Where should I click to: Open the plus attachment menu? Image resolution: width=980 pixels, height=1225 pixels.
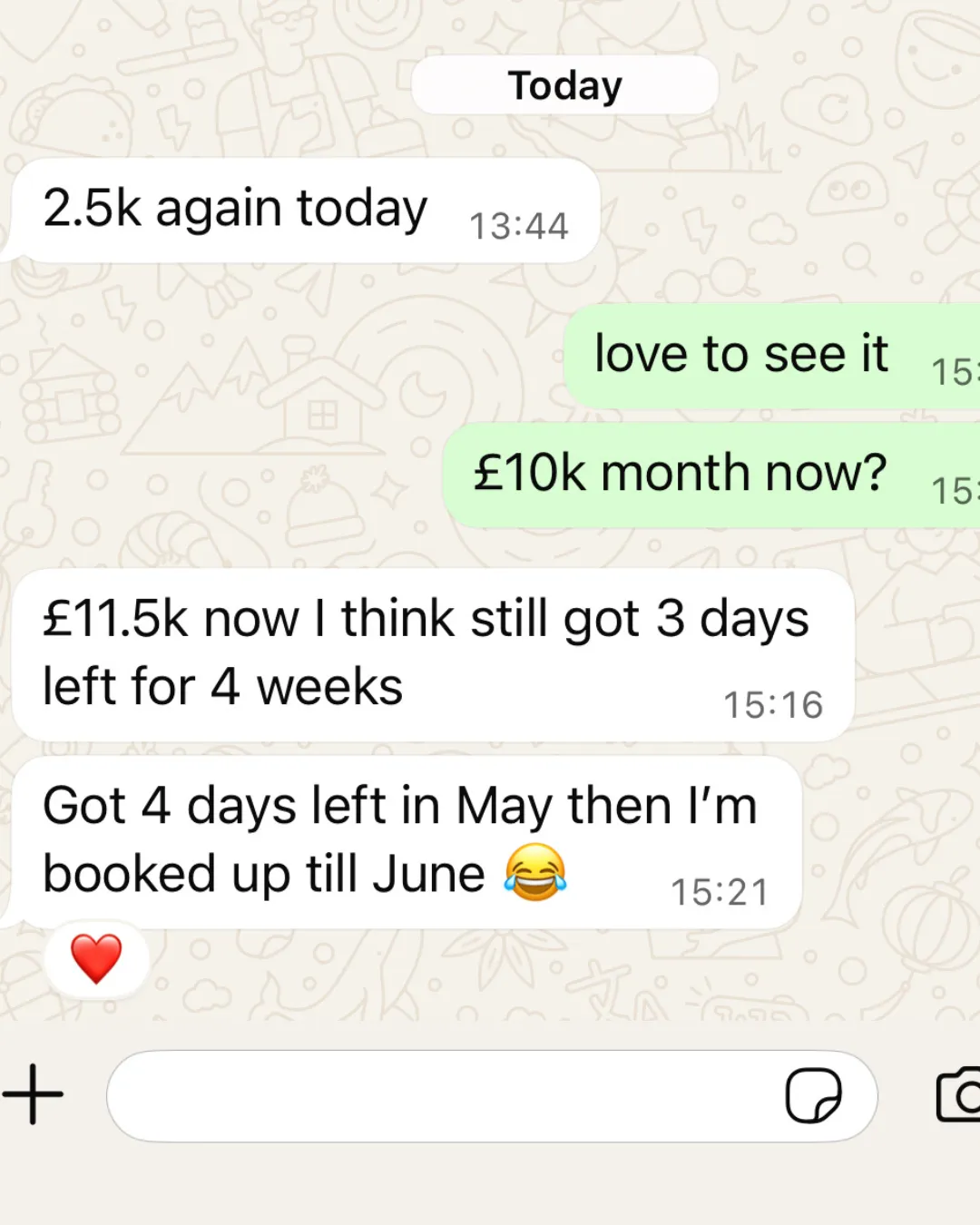click(33, 1094)
